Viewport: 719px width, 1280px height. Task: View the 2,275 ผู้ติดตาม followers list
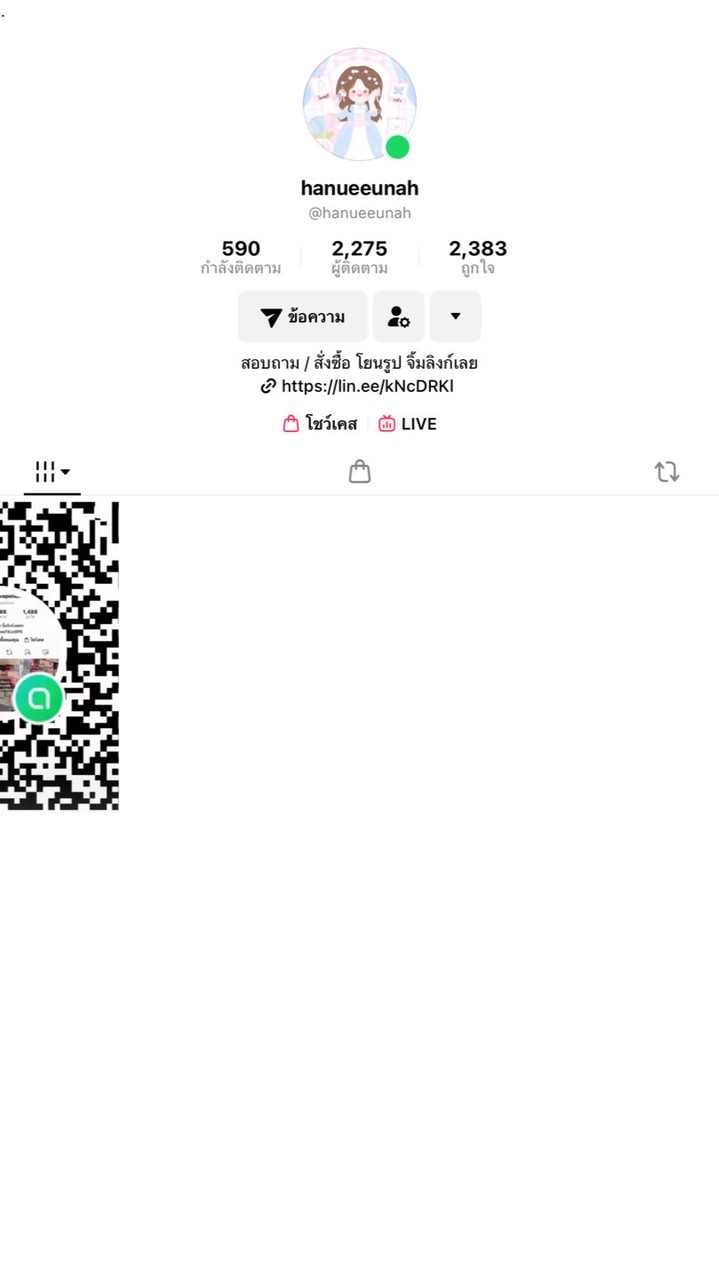point(359,257)
